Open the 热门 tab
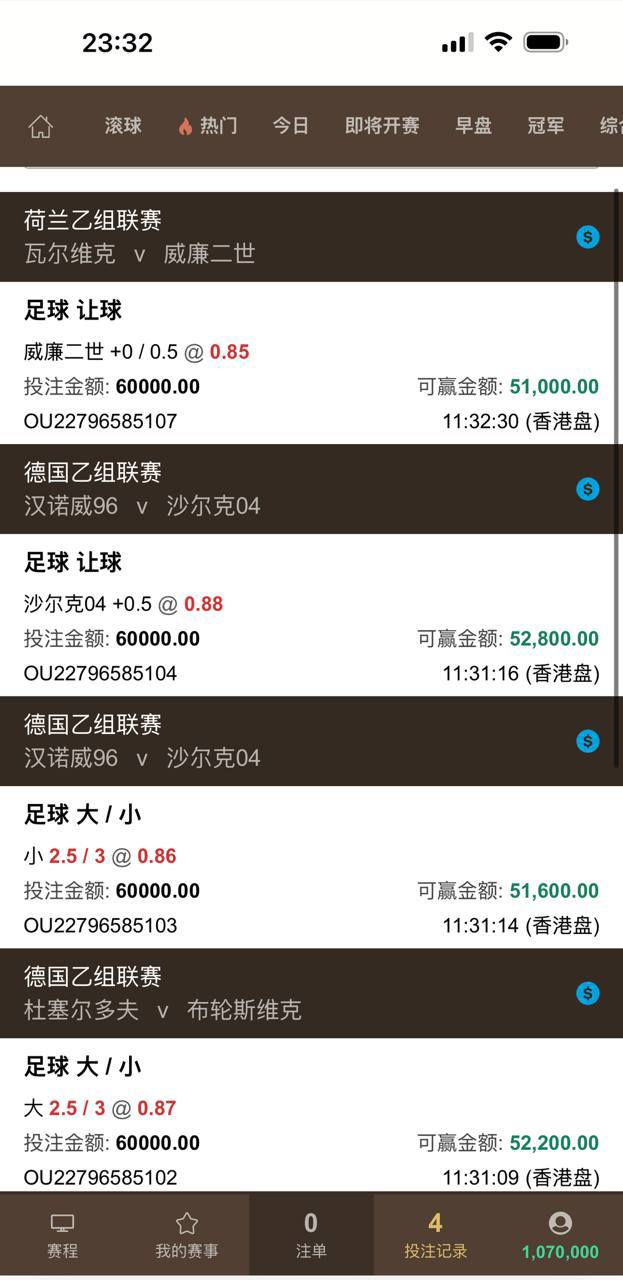This screenshot has height=1280, width=623. click(208, 126)
